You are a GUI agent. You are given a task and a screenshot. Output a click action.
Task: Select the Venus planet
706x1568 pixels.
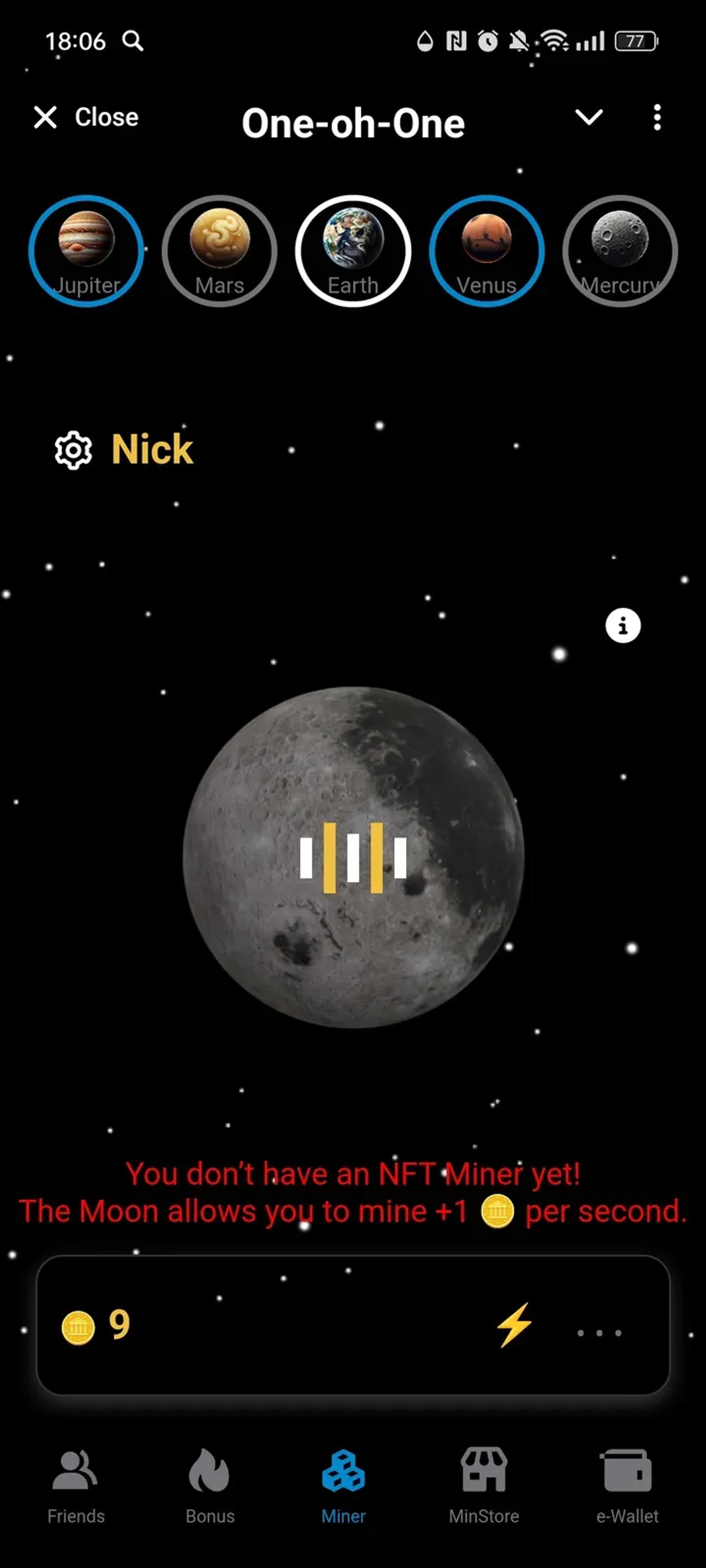click(x=486, y=251)
